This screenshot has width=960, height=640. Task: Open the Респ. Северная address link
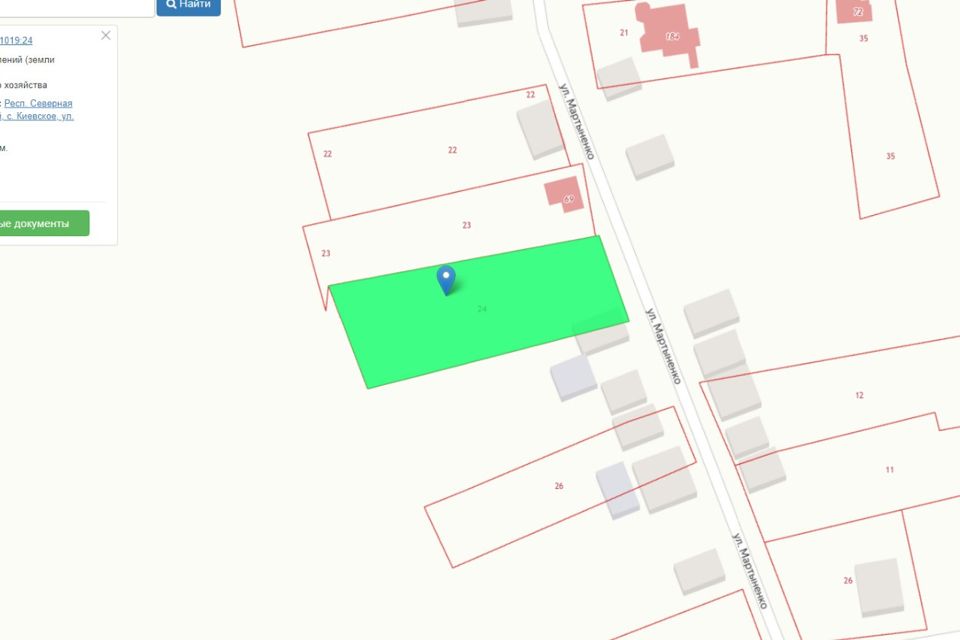click(x=38, y=103)
